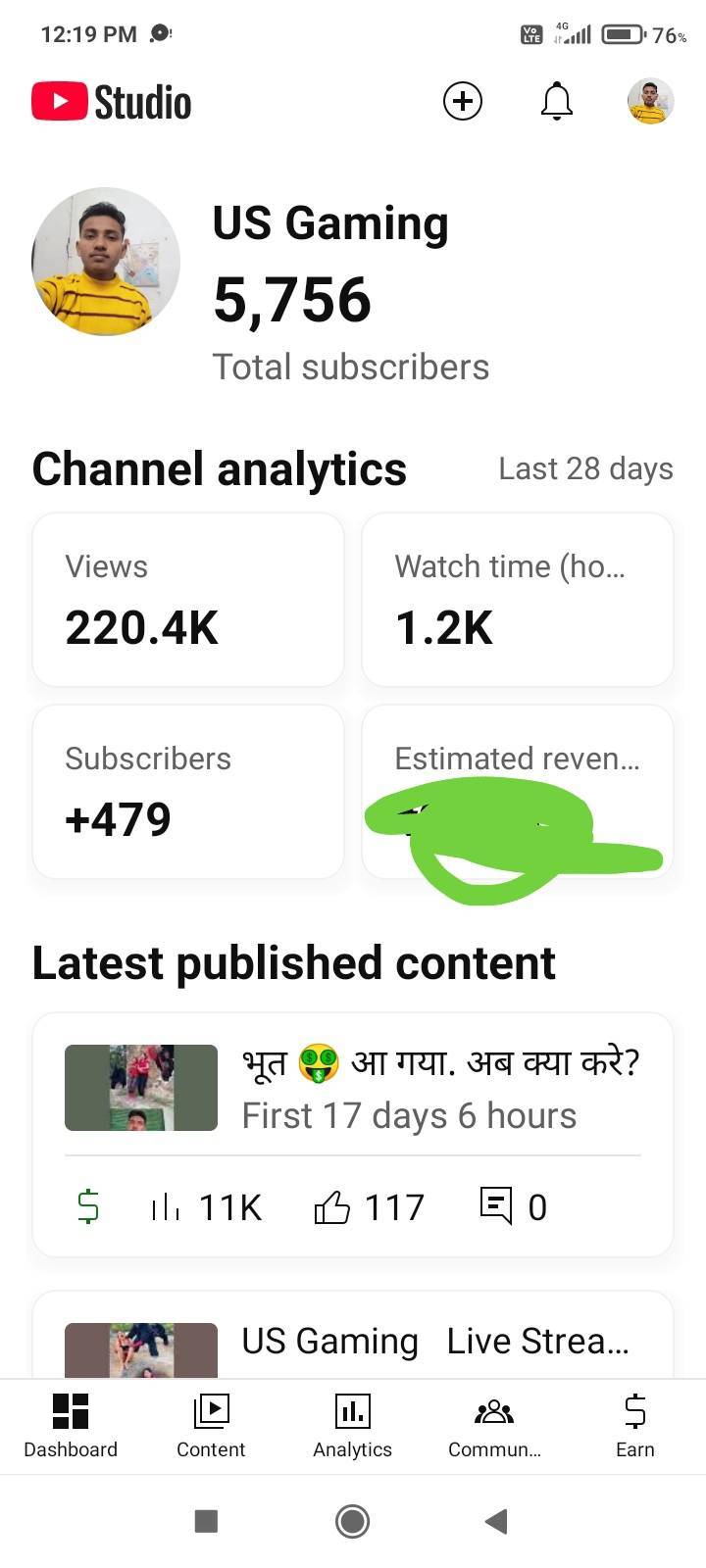
Task: Switch to the Content tab
Action: click(211, 1426)
